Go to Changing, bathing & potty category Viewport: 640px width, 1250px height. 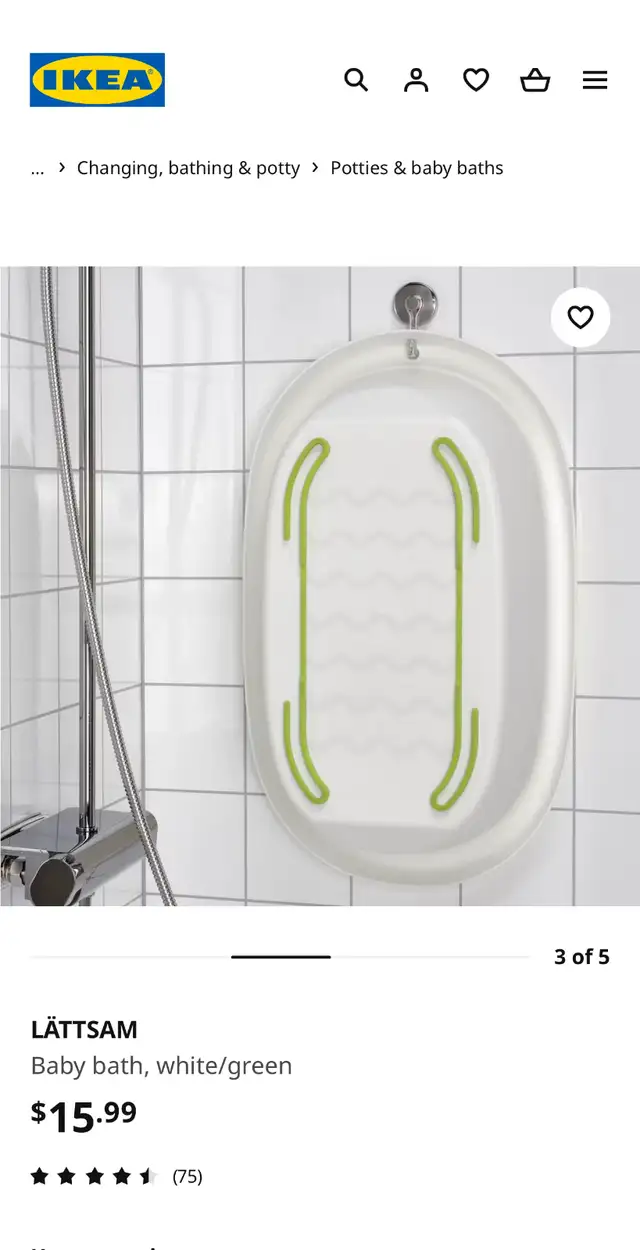pos(188,168)
